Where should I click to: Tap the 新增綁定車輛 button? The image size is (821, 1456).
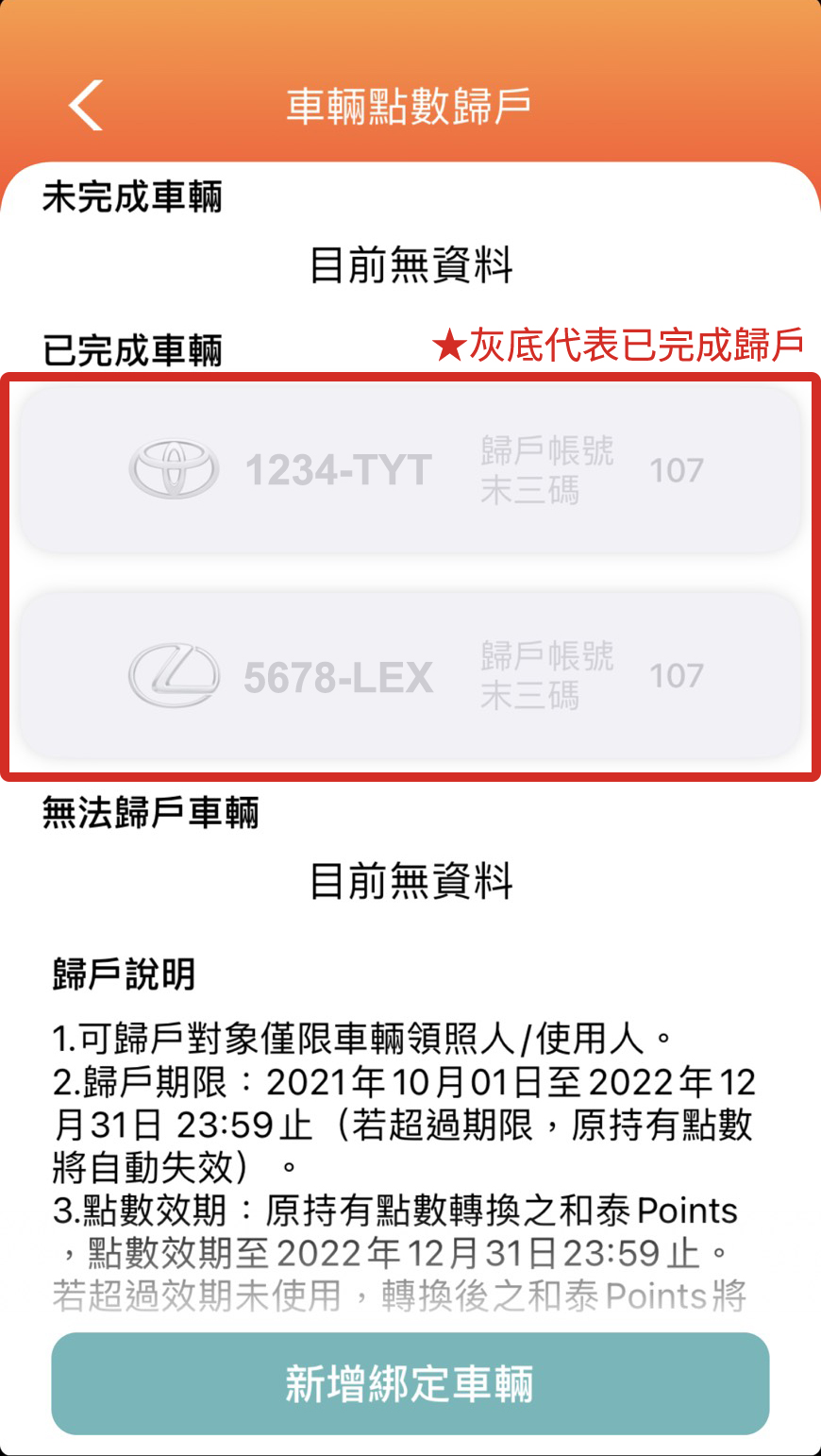[410, 1383]
